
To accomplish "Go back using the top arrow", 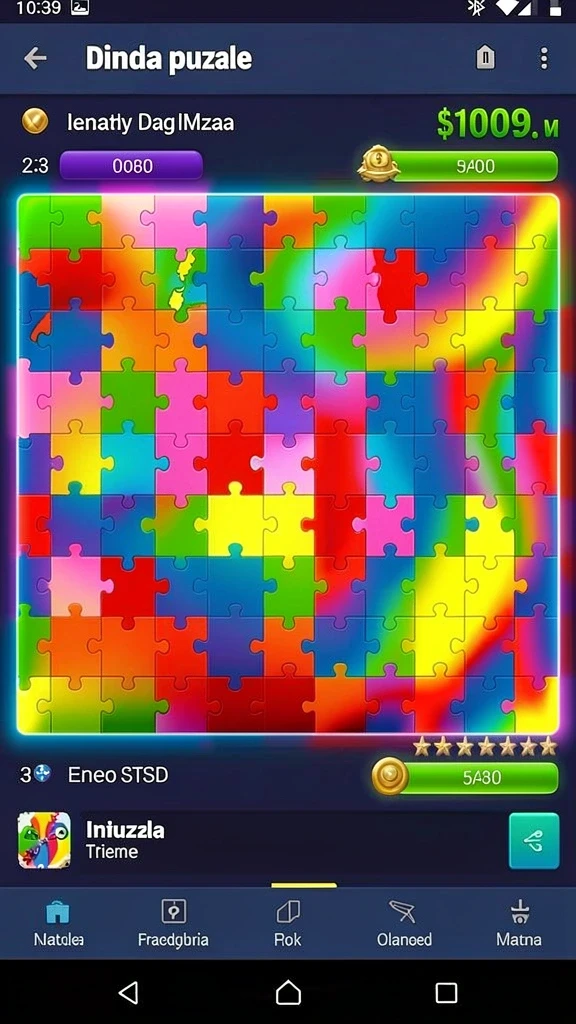I will (x=35, y=58).
